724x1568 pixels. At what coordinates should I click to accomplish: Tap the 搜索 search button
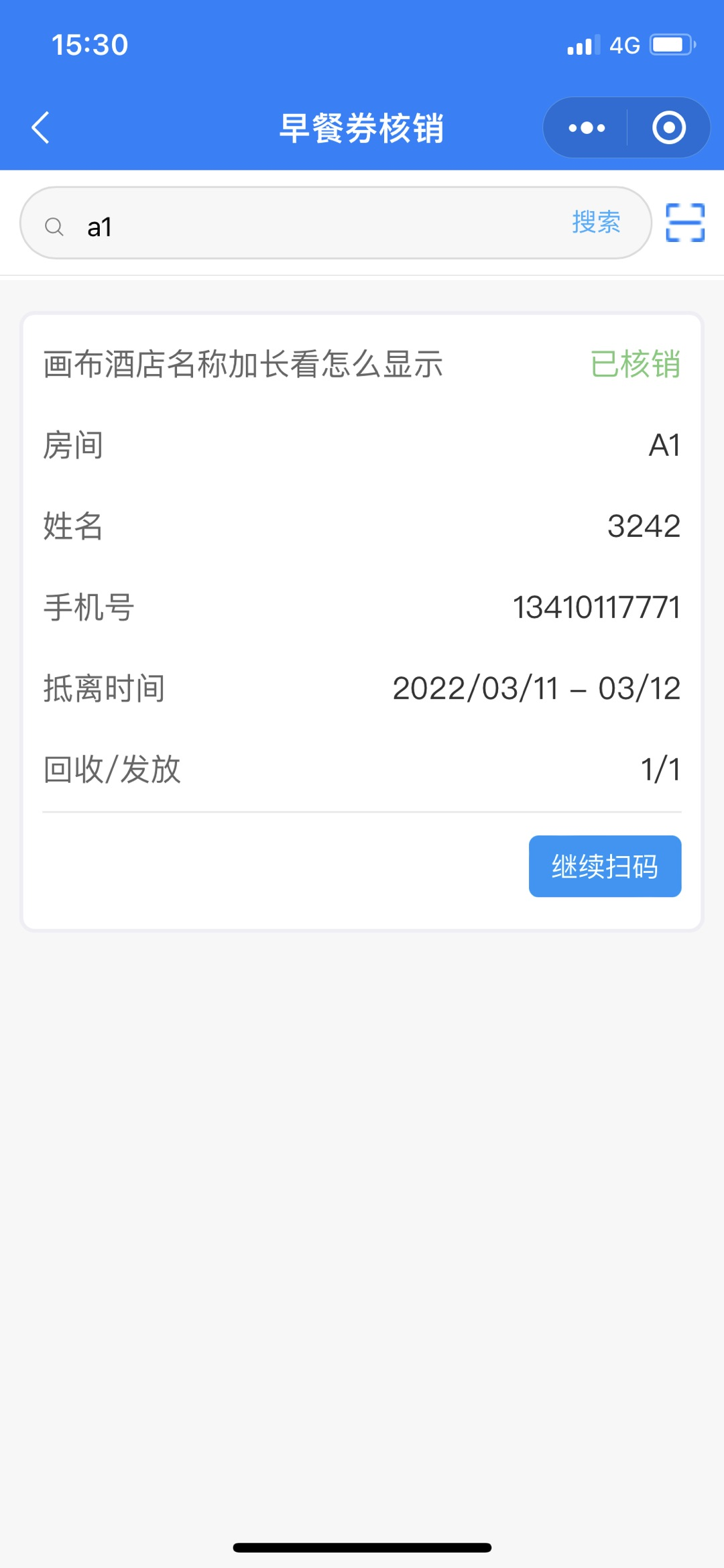596,222
